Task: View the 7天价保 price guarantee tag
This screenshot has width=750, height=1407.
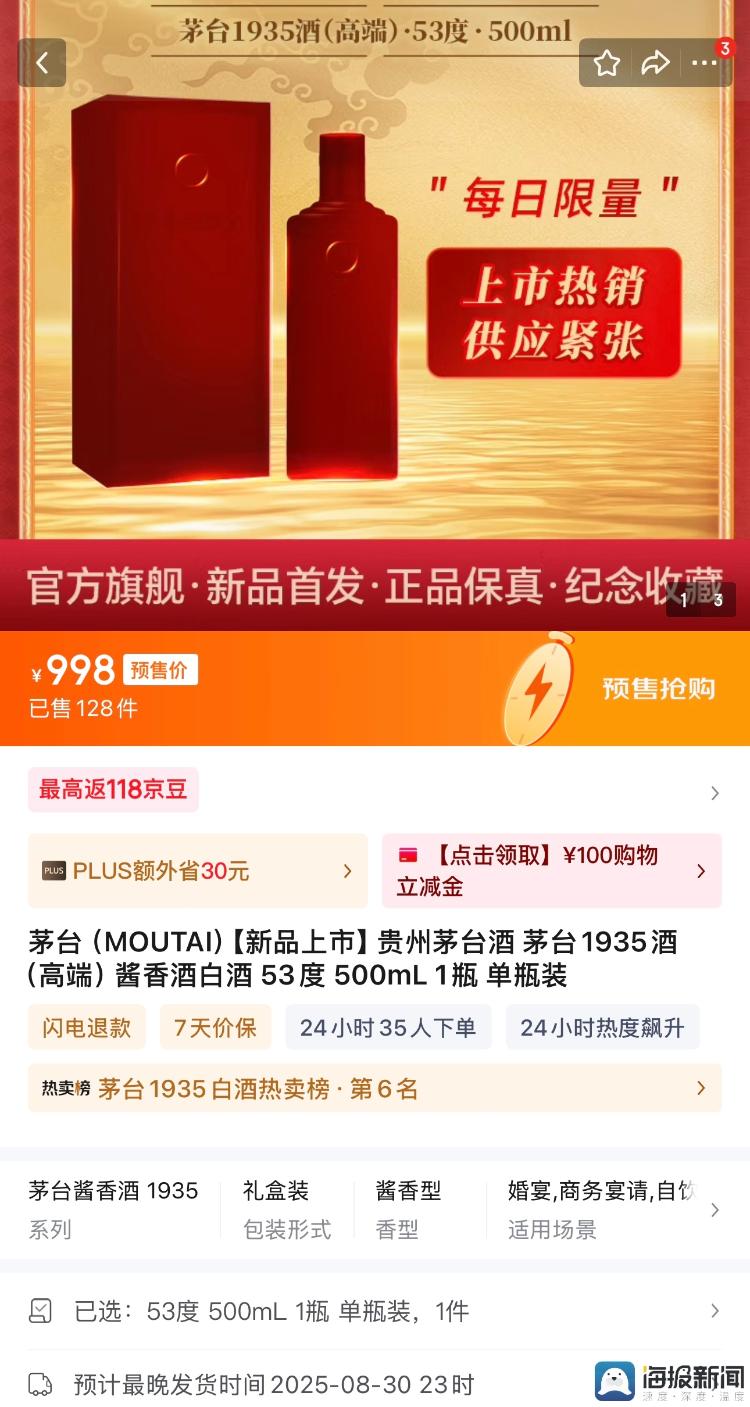Action: [x=215, y=1027]
